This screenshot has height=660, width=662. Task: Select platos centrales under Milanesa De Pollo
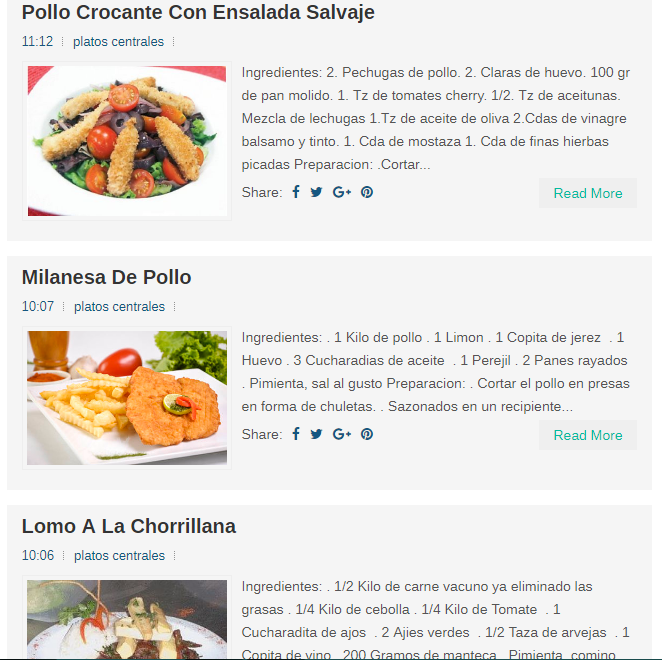(x=118, y=307)
